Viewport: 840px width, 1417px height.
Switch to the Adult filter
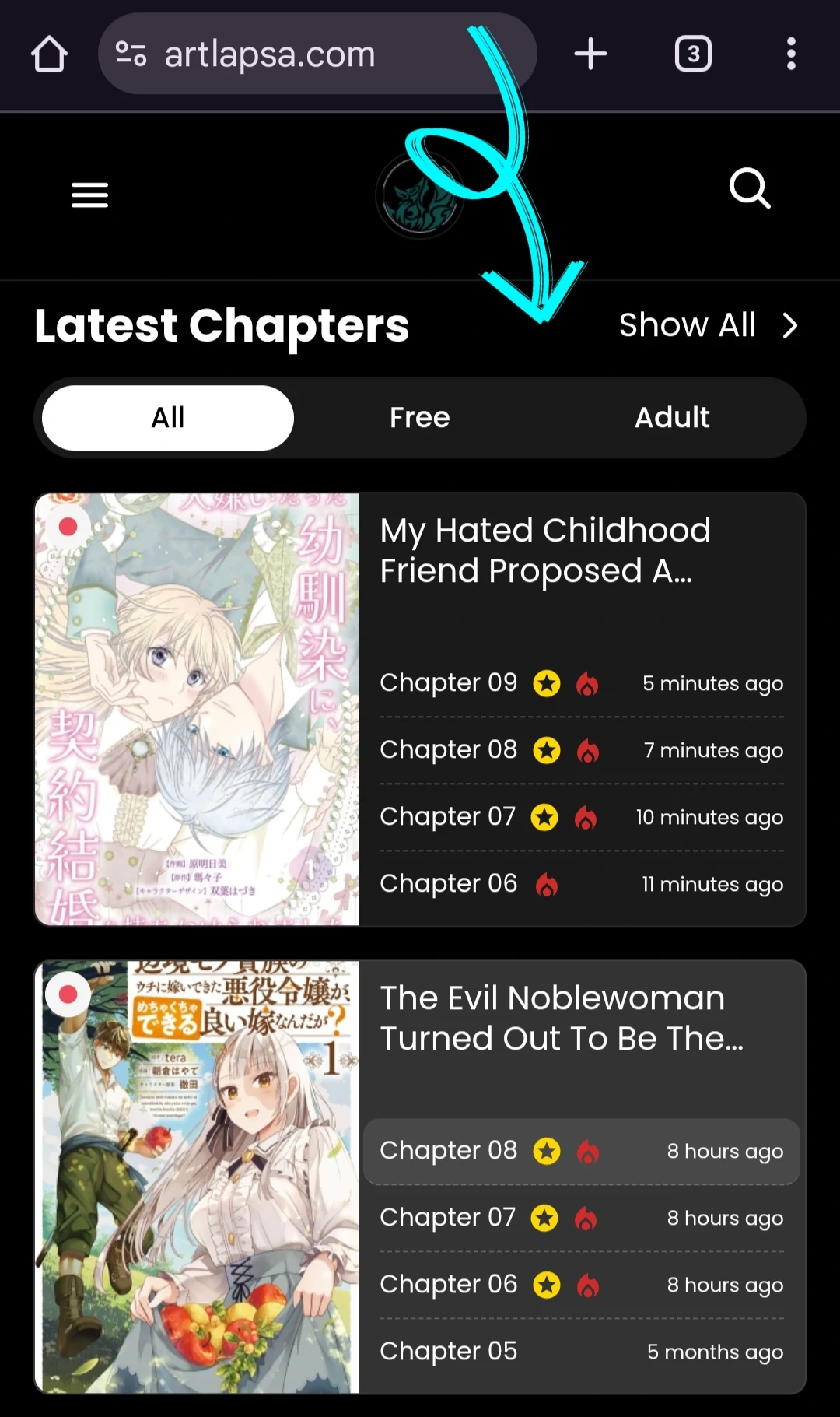point(672,418)
